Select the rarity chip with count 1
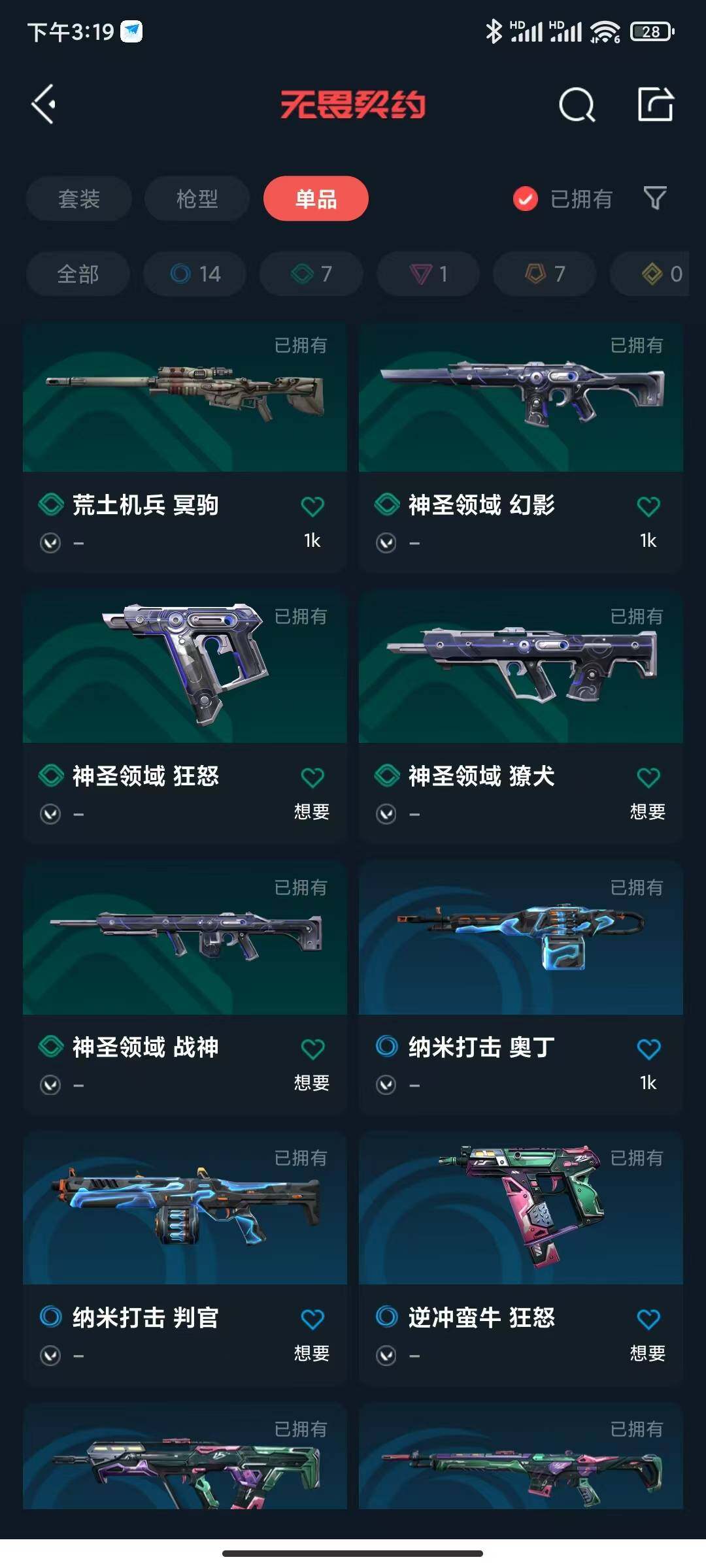Screen dimensions: 706x1568 427,274
